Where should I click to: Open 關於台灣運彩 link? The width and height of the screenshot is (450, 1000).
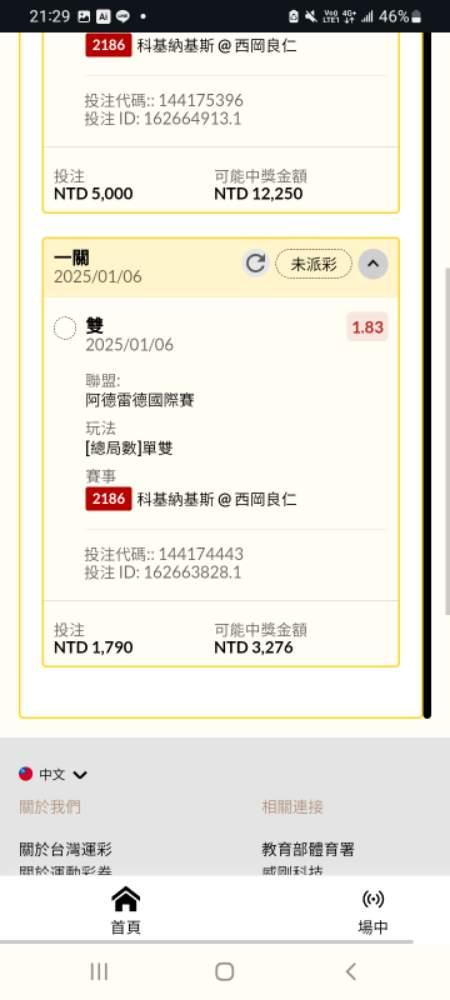pos(66,849)
